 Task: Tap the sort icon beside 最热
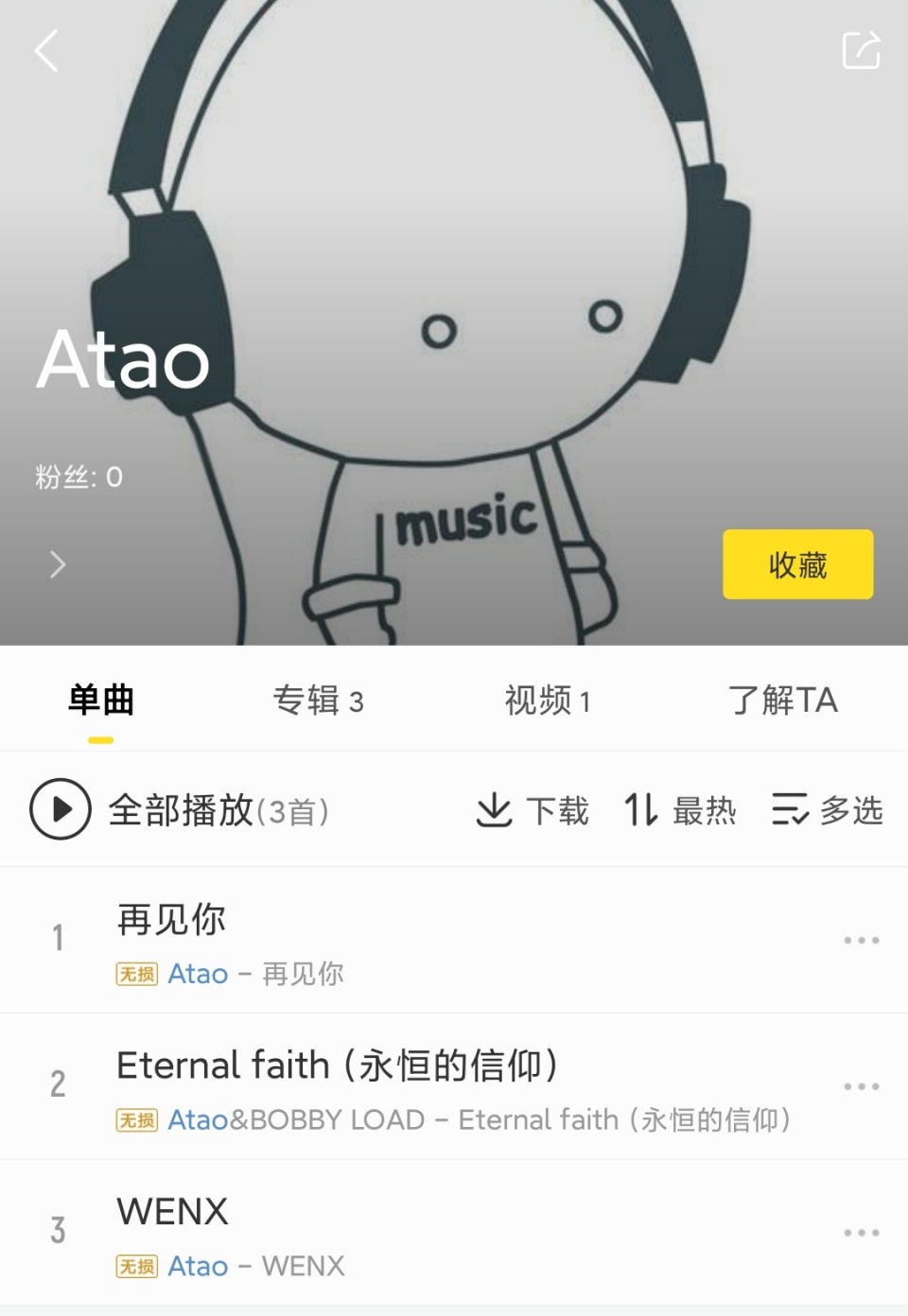pos(641,810)
